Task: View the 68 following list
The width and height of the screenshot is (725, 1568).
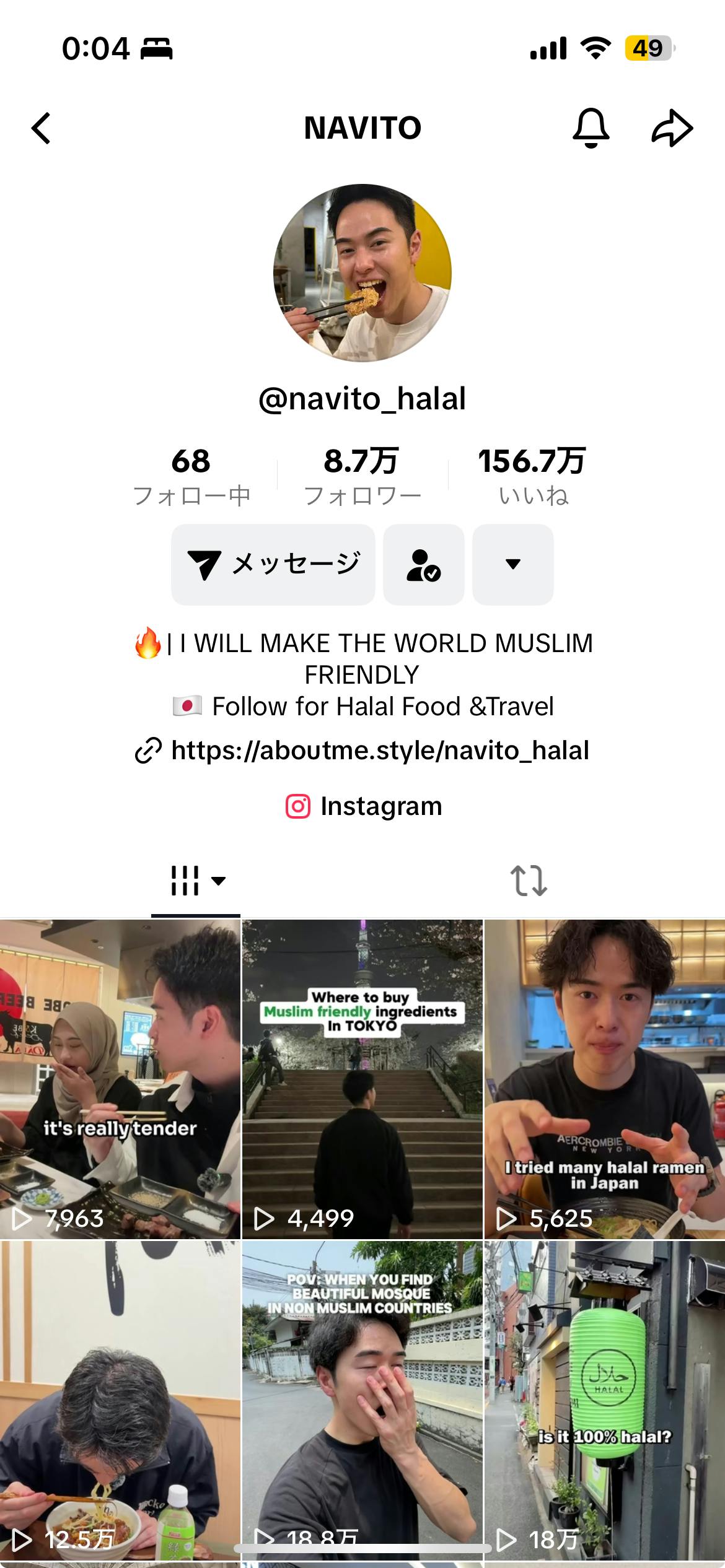Action: tap(191, 476)
